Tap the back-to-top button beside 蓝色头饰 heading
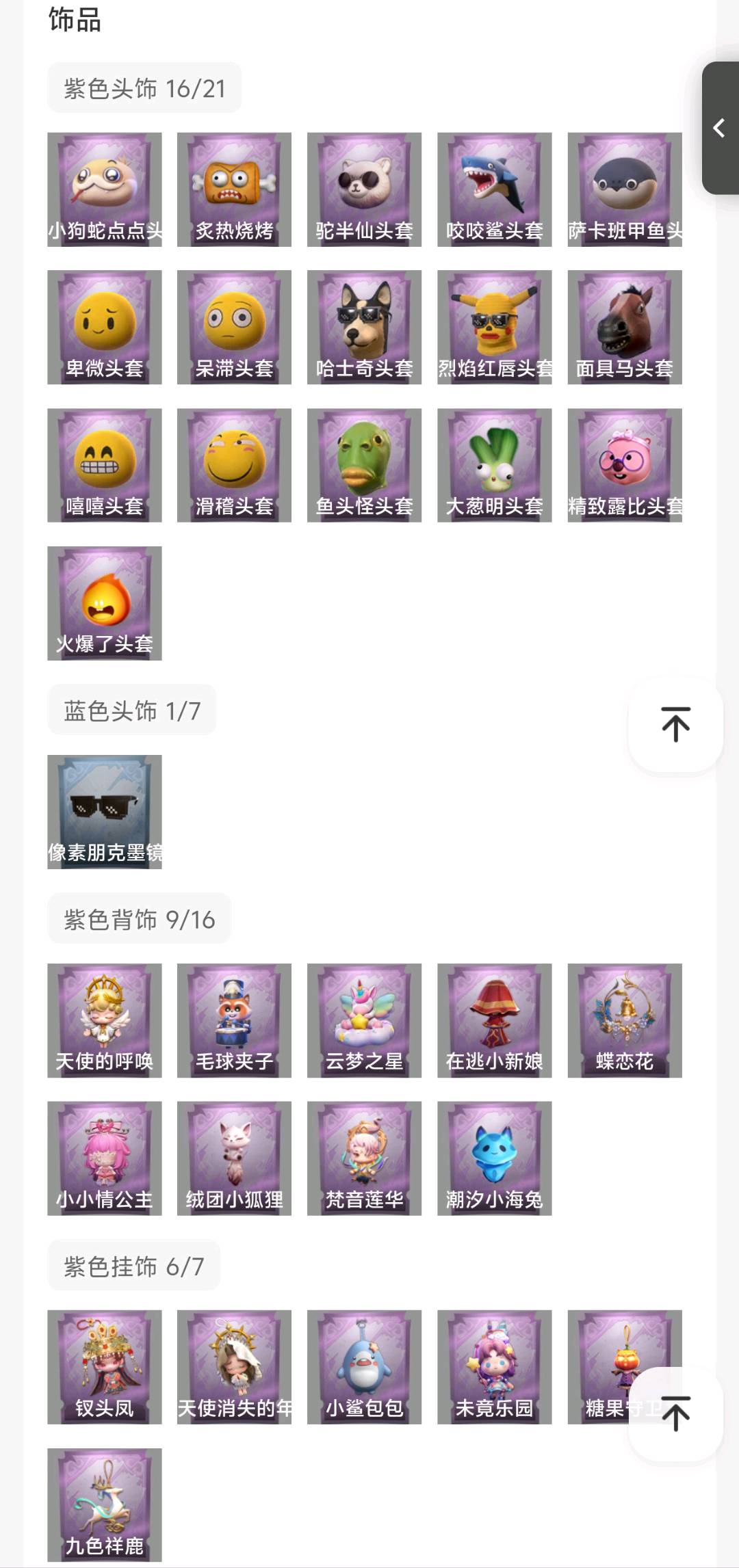Viewport: 739px width, 1568px height. (675, 725)
